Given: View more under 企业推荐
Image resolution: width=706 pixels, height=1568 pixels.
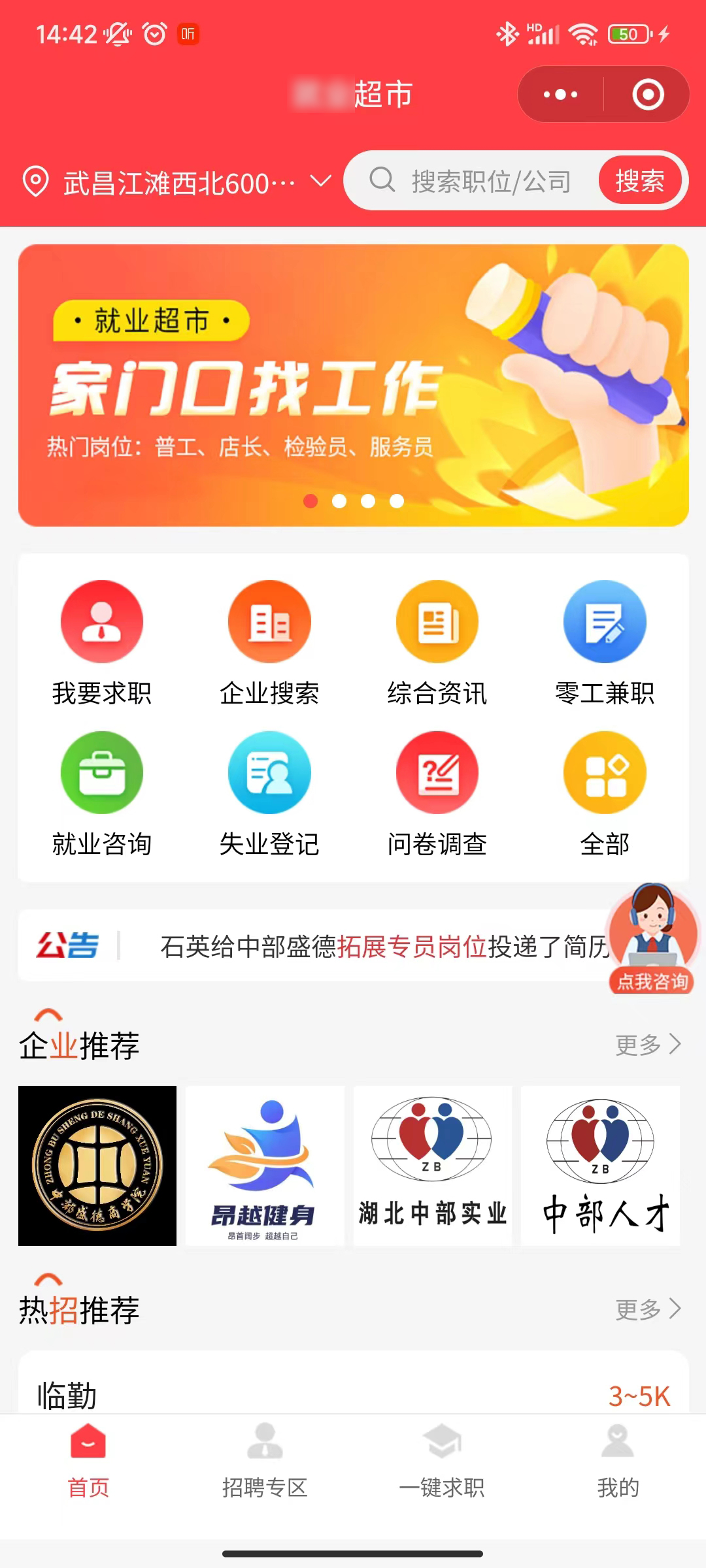Looking at the screenshot, I should click(647, 1045).
